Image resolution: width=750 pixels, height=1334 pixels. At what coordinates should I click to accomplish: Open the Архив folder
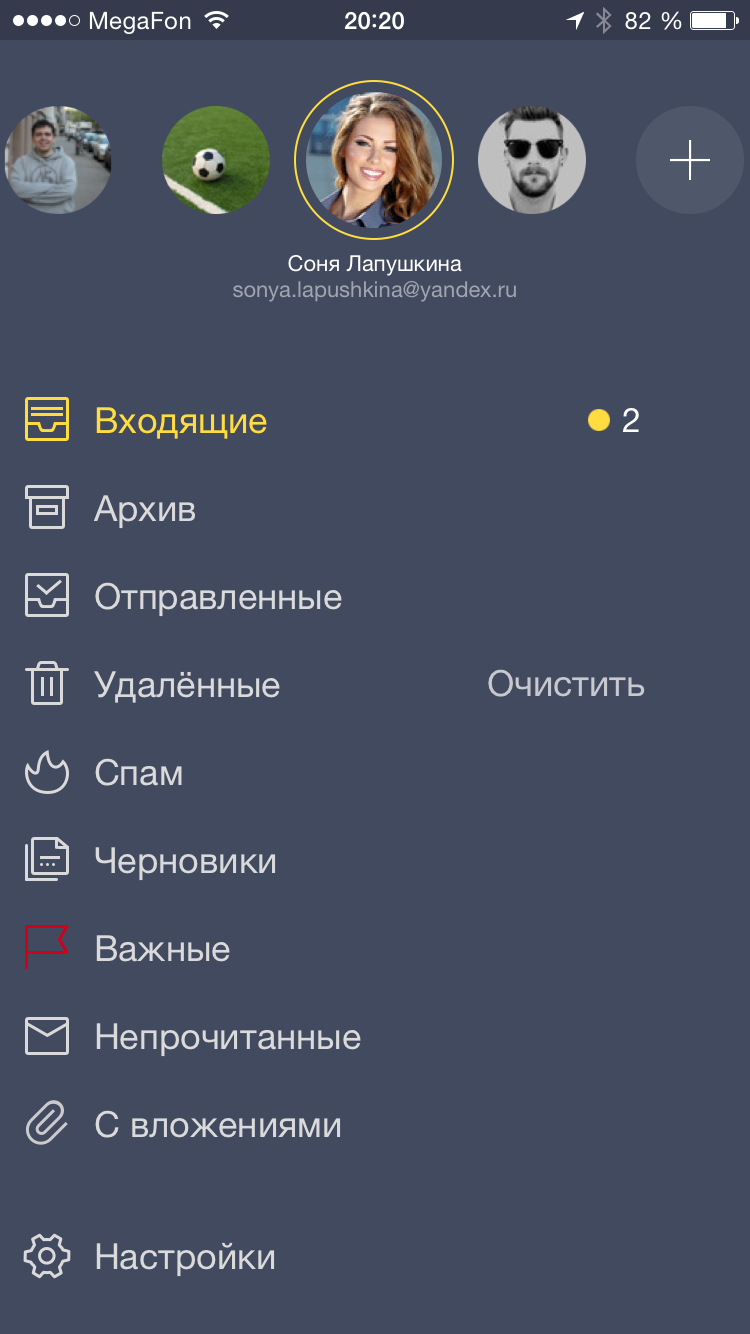click(145, 509)
